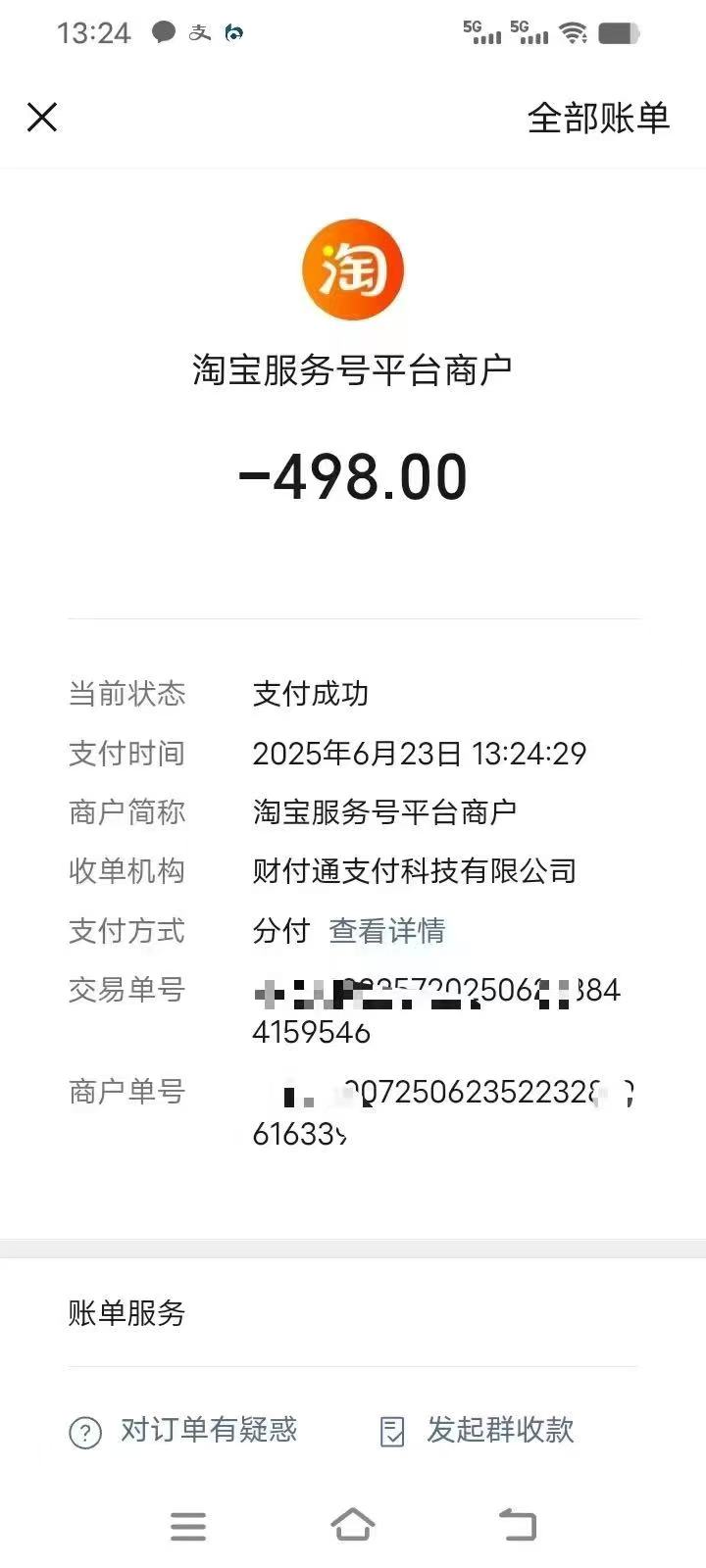Tap the 商户单号 merchant order number
The image size is (706, 1568).
126,1091
